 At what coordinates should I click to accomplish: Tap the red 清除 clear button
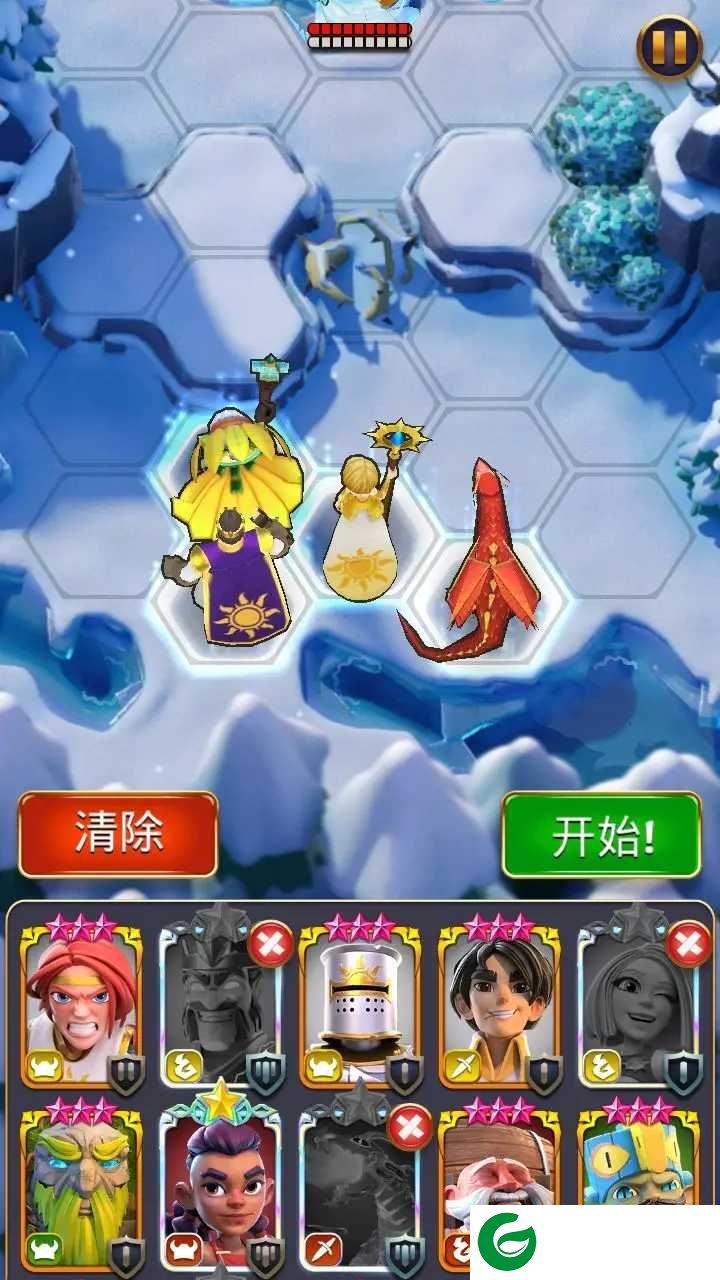(x=118, y=833)
